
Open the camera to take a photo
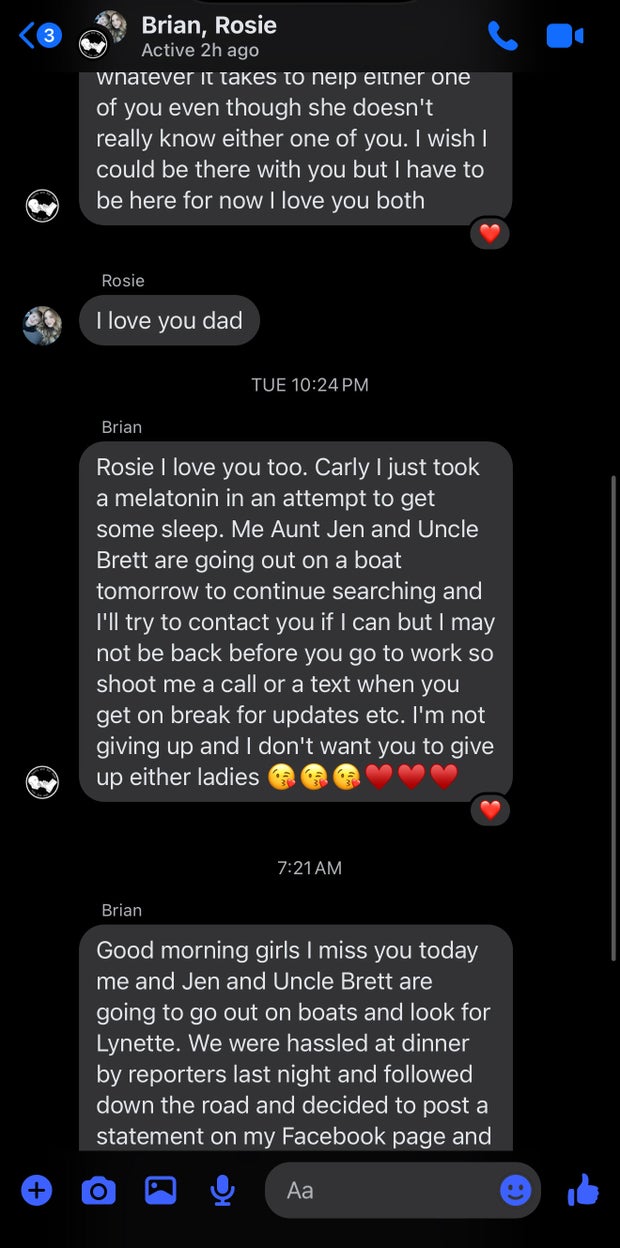pos(98,1190)
